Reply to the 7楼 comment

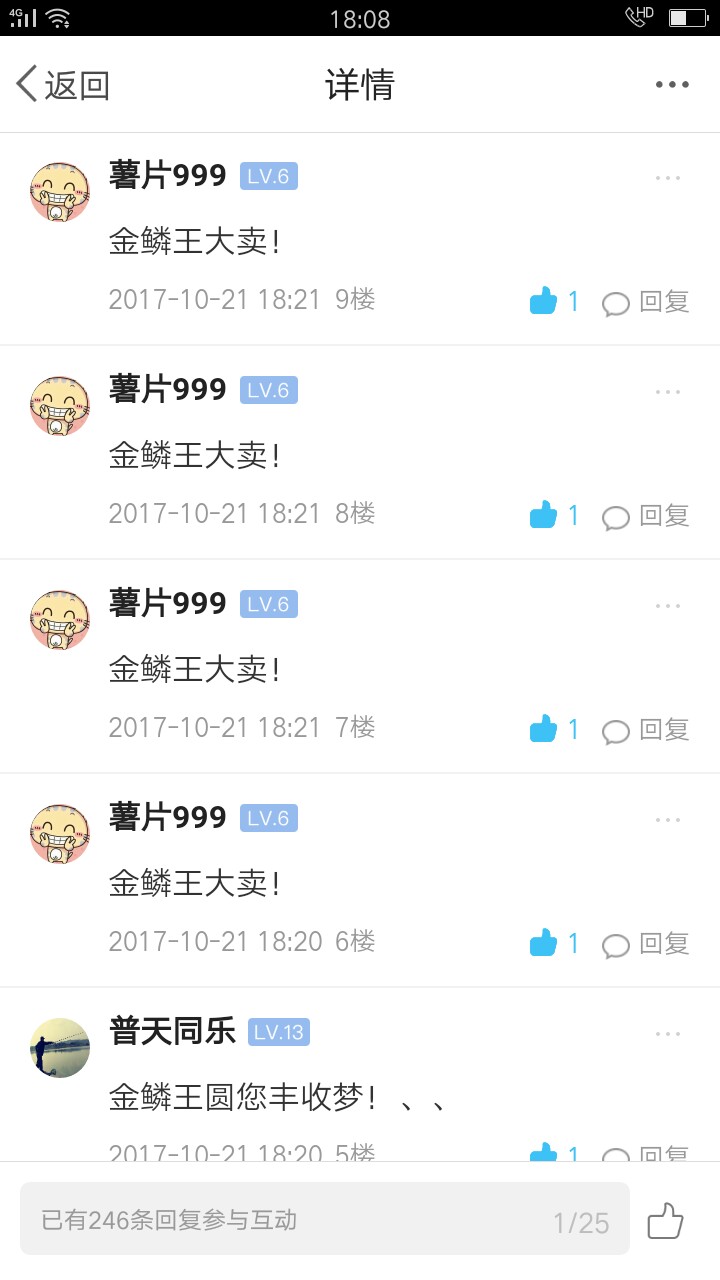click(x=646, y=730)
